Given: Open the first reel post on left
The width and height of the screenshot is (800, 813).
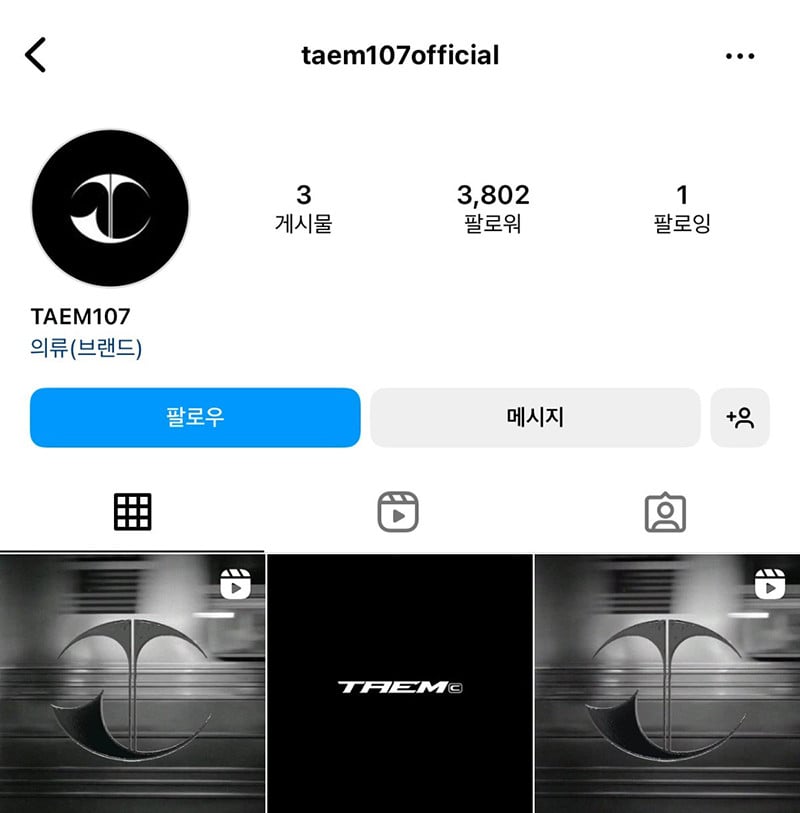Looking at the screenshot, I should pos(132,685).
